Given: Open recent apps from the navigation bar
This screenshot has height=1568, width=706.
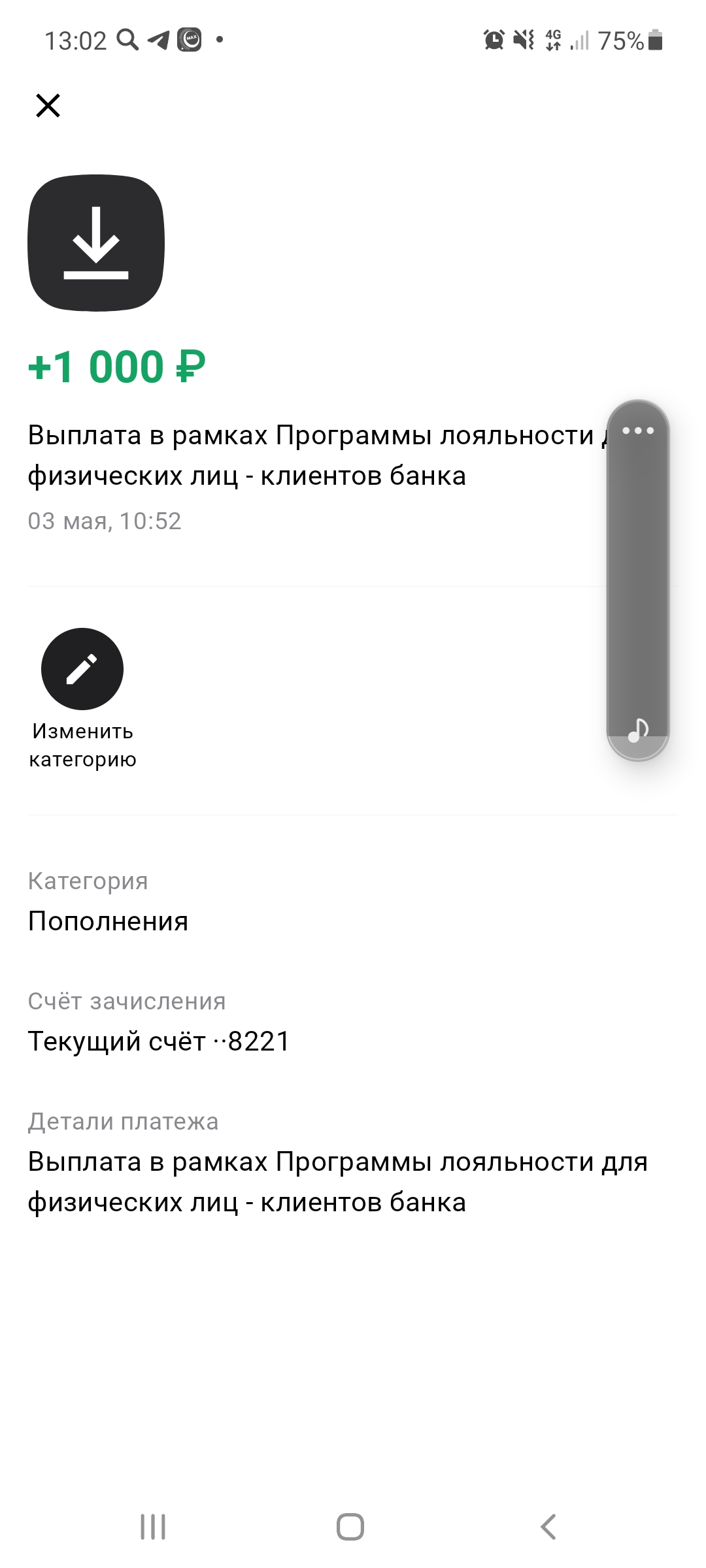Looking at the screenshot, I should [x=153, y=1527].
